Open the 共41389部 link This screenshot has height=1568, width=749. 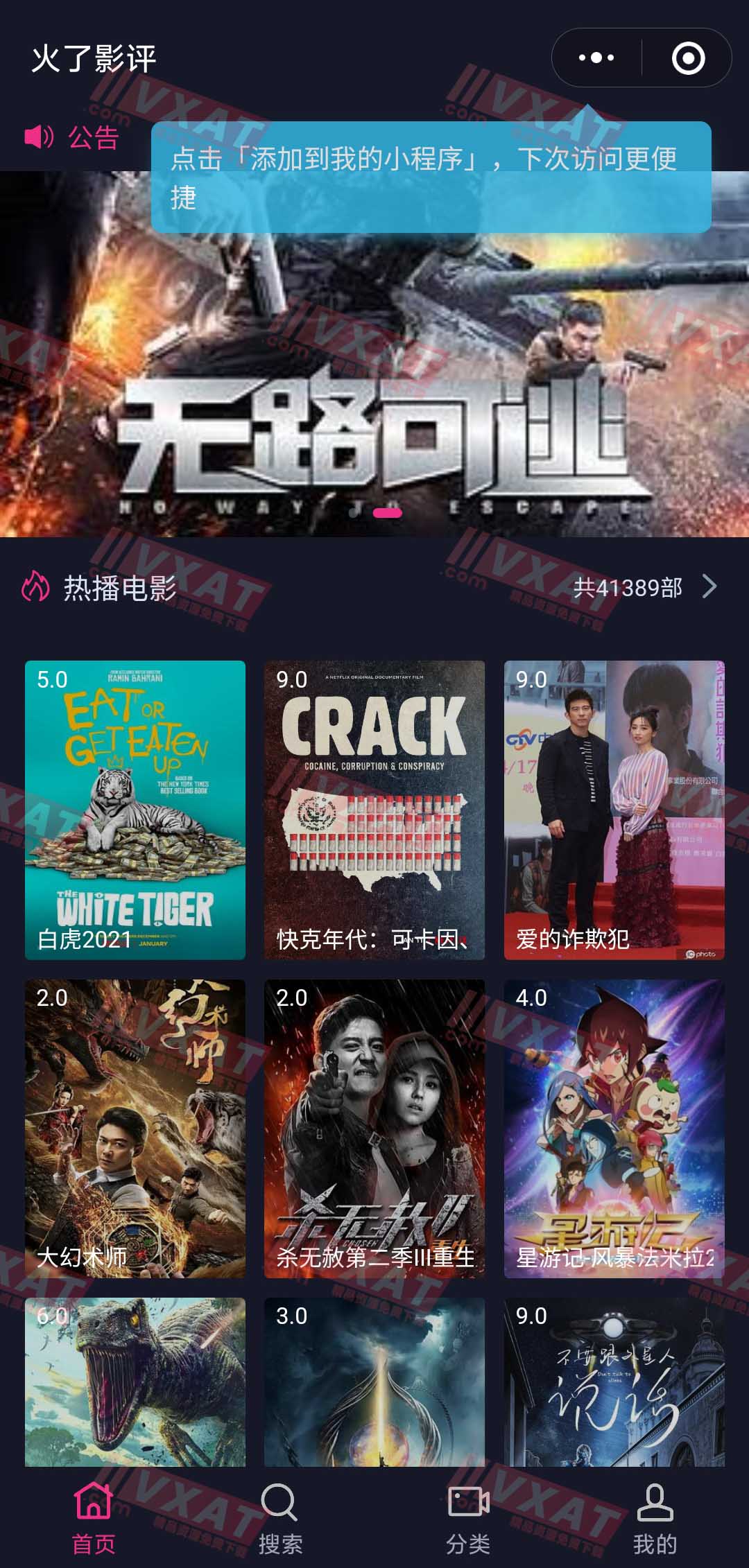pyautogui.click(x=632, y=587)
